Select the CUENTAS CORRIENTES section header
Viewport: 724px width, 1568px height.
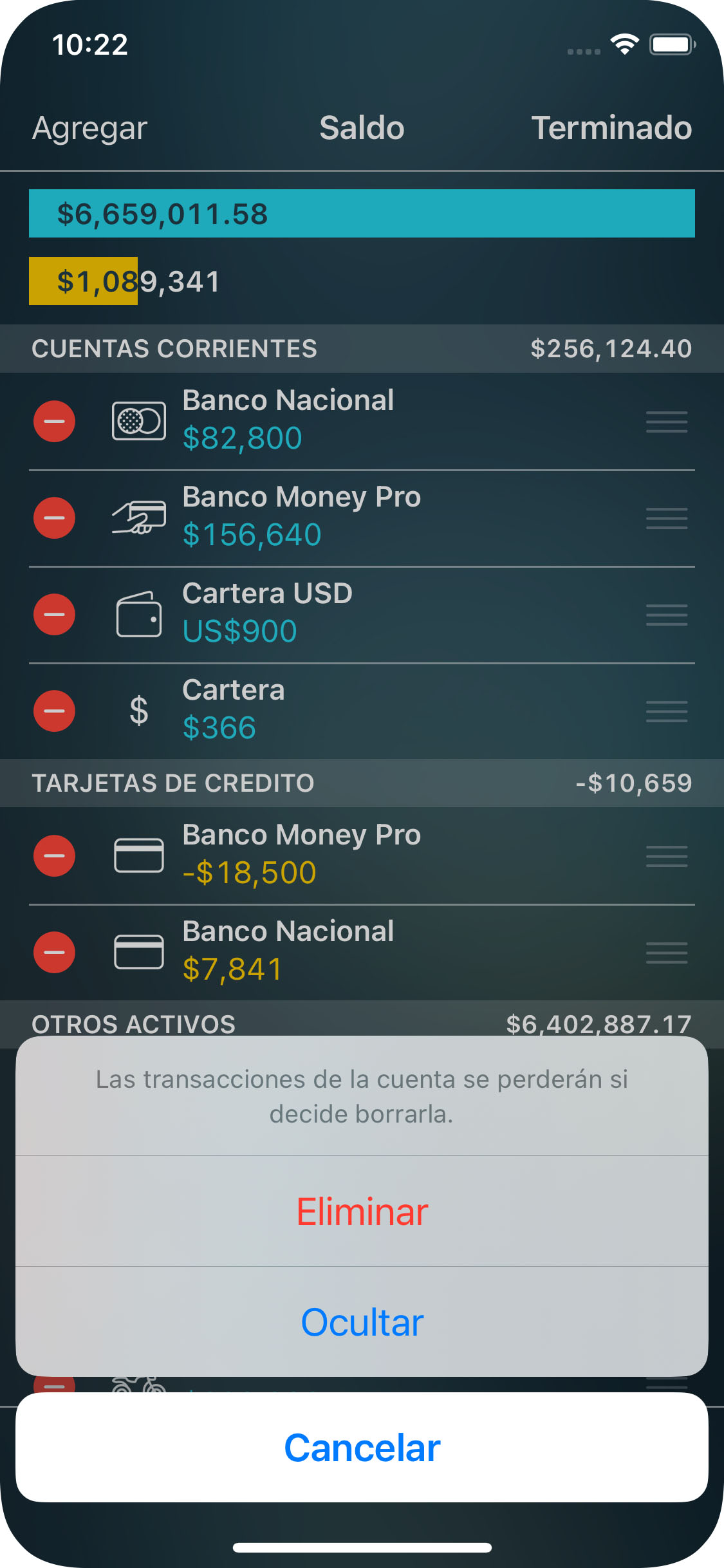pyautogui.click(x=174, y=348)
